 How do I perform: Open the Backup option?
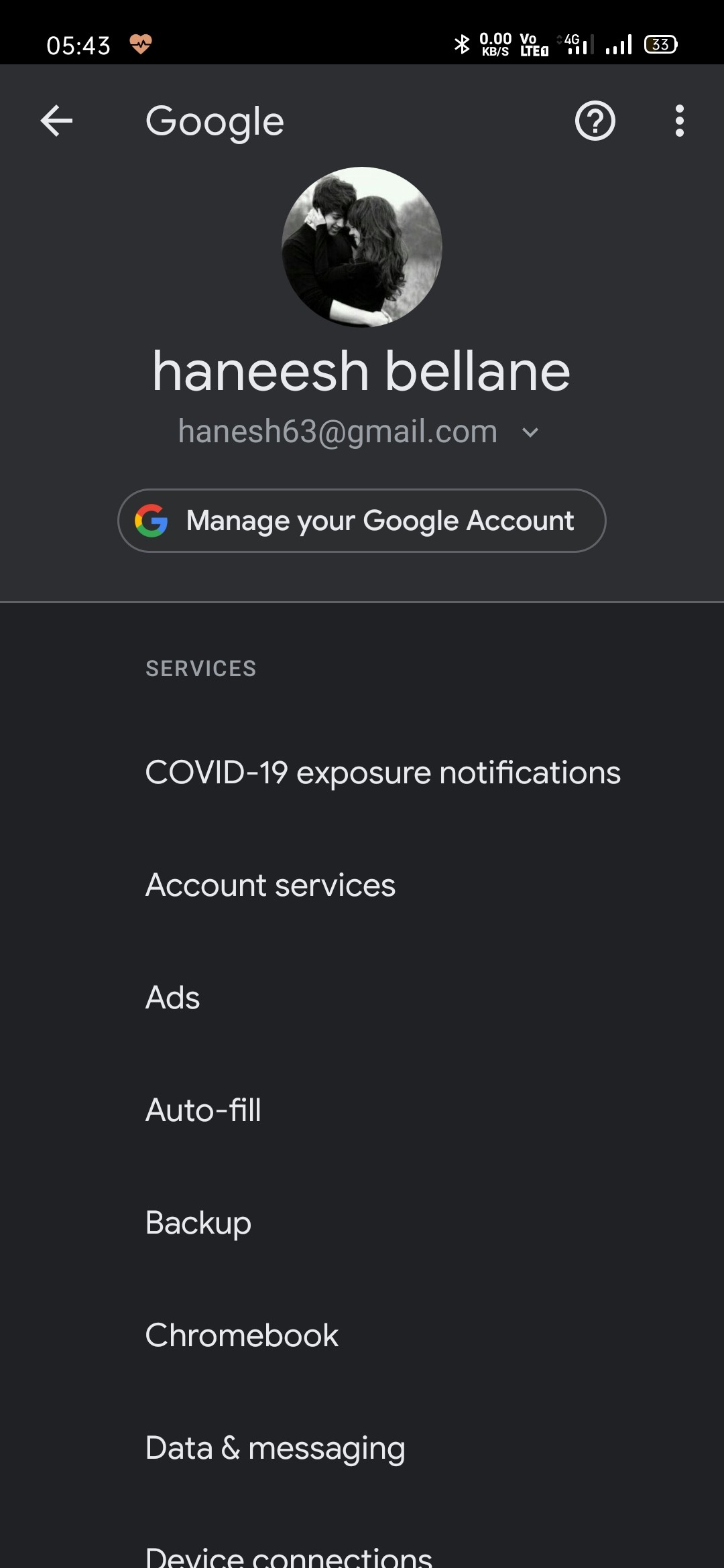coord(198,1223)
